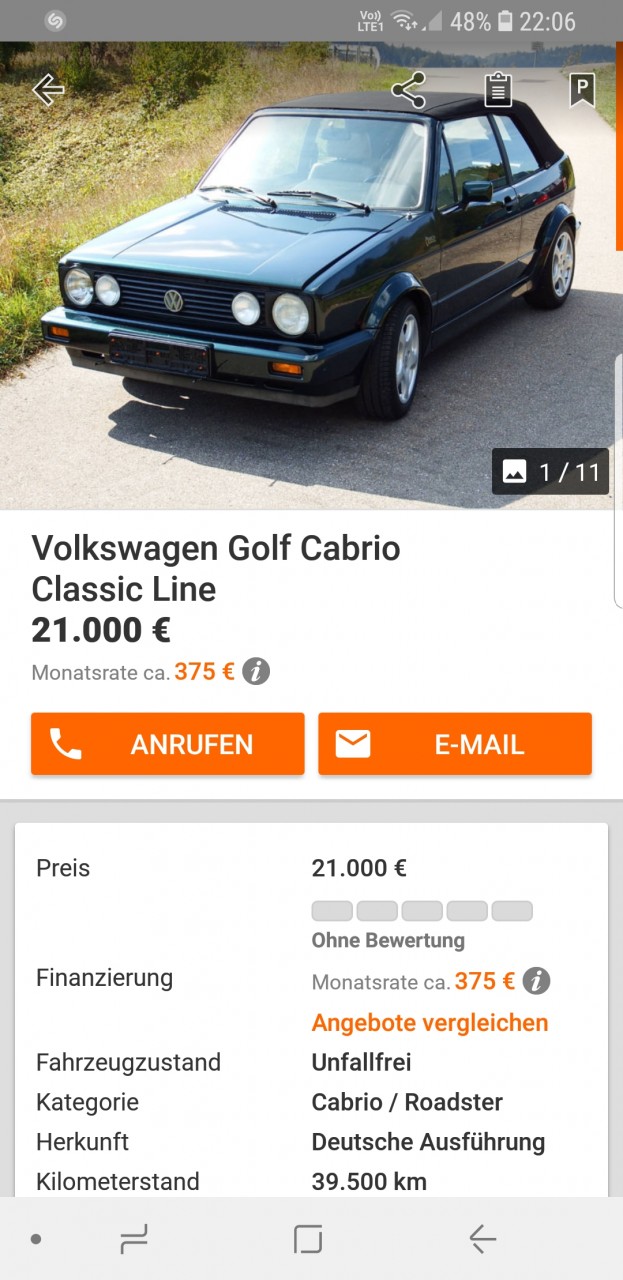The image size is (623, 1280).
Task: Share this Golf Cabrio listing
Action: [x=408, y=90]
